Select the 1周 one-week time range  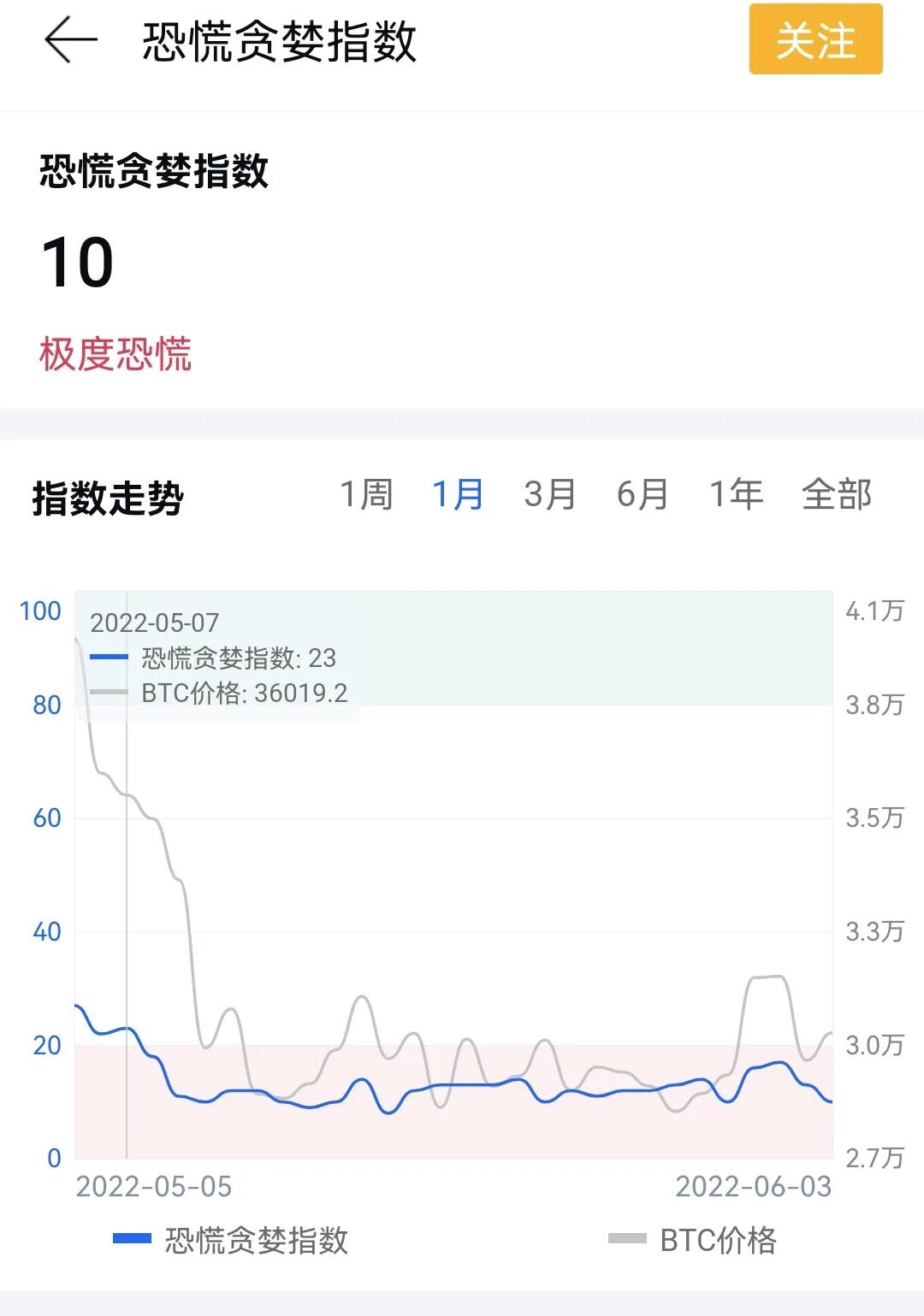pos(368,493)
